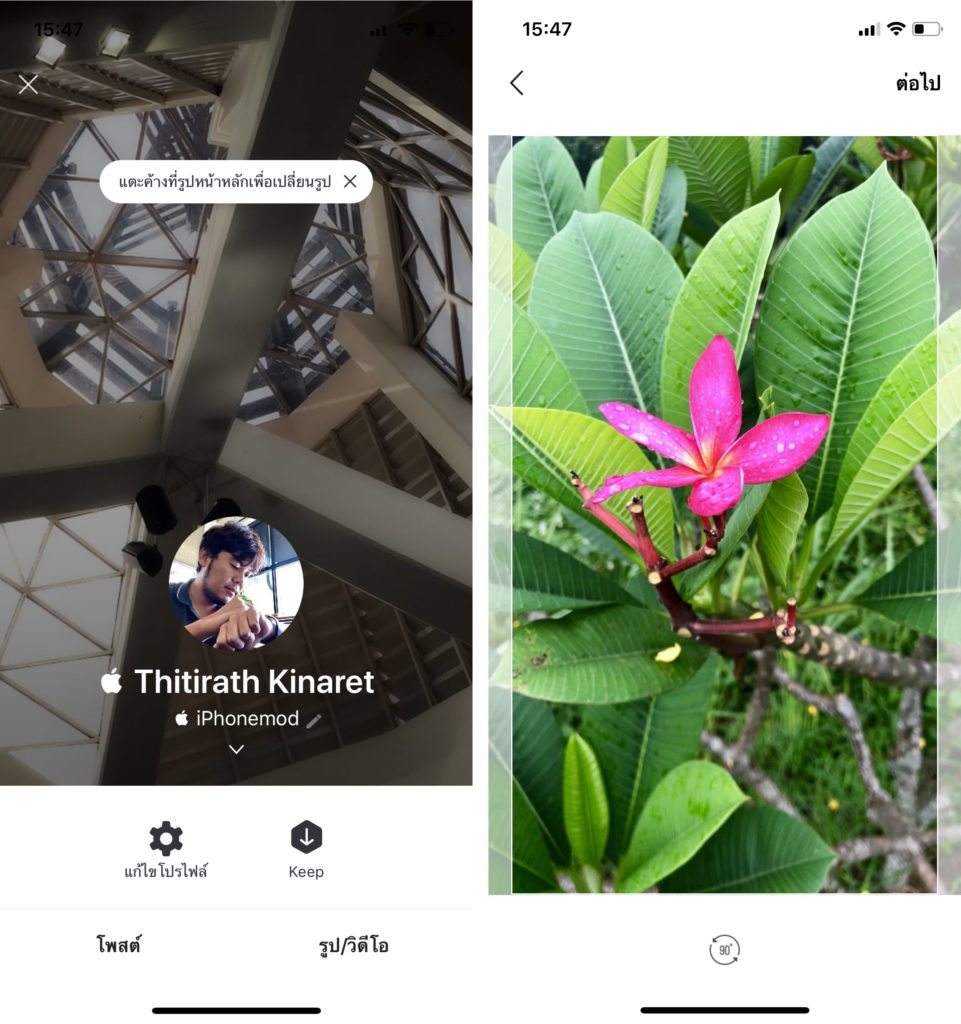Switch to the โพสต์ tab
The image size is (961, 1024).
point(118,945)
